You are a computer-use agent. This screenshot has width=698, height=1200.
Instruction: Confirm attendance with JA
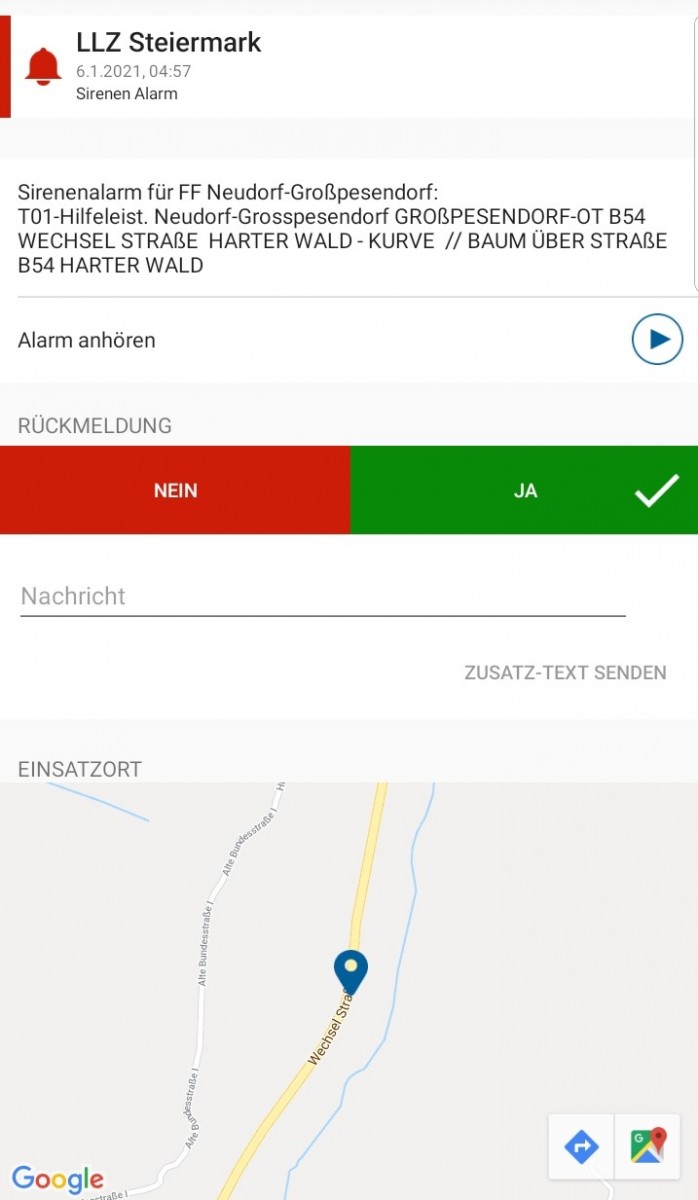point(524,490)
